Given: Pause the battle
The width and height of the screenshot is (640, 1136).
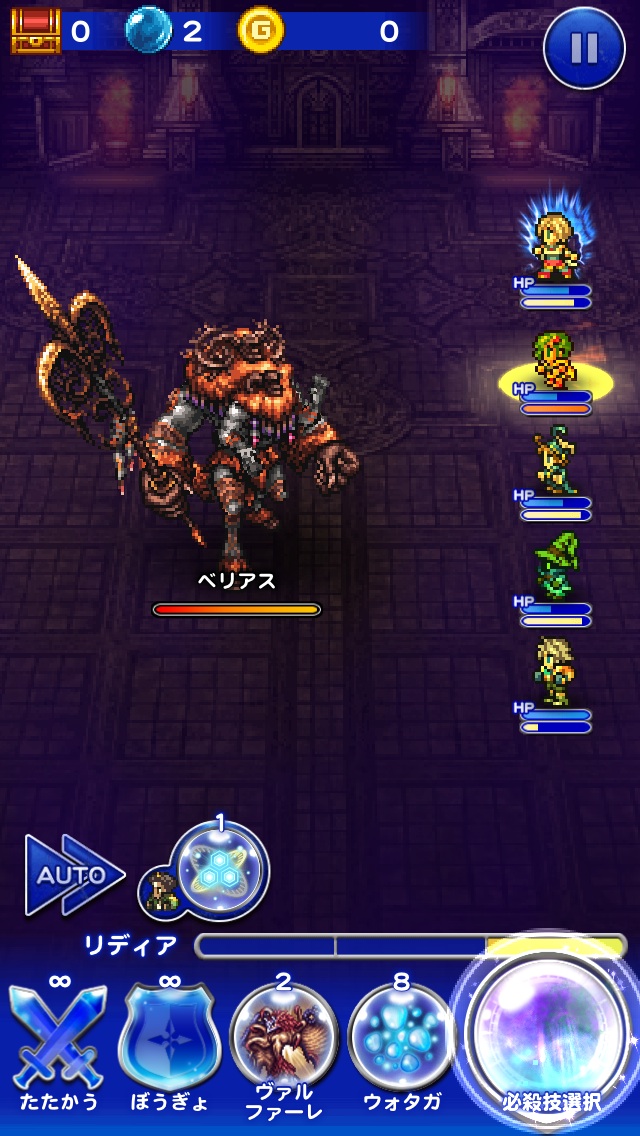Looking at the screenshot, I should [x=584, y=47].
